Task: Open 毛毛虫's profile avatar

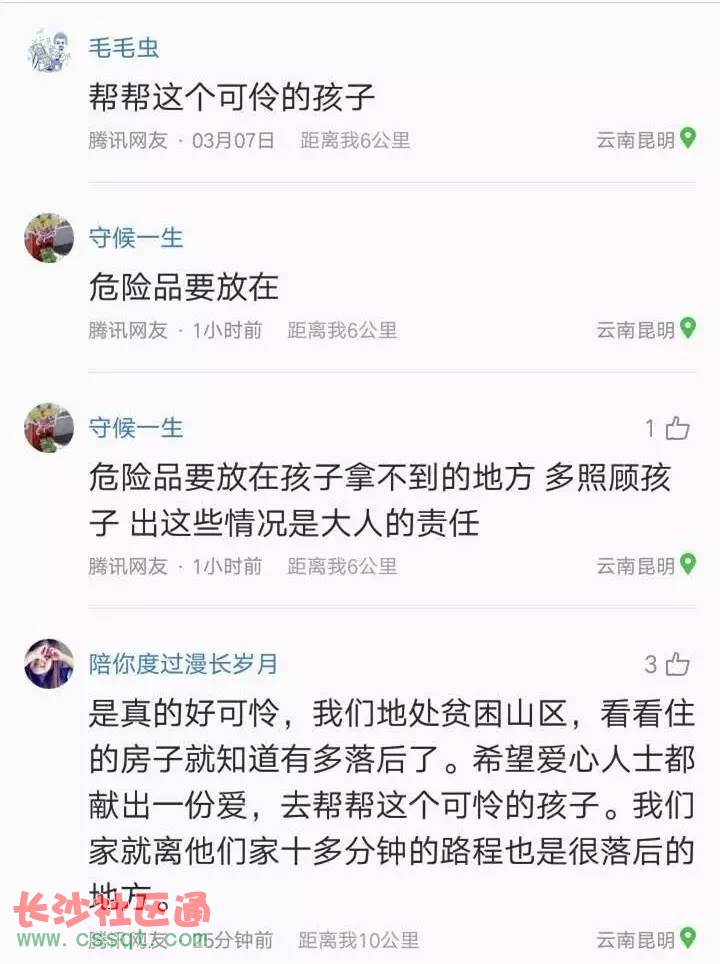Action: [x=48, y=50]
